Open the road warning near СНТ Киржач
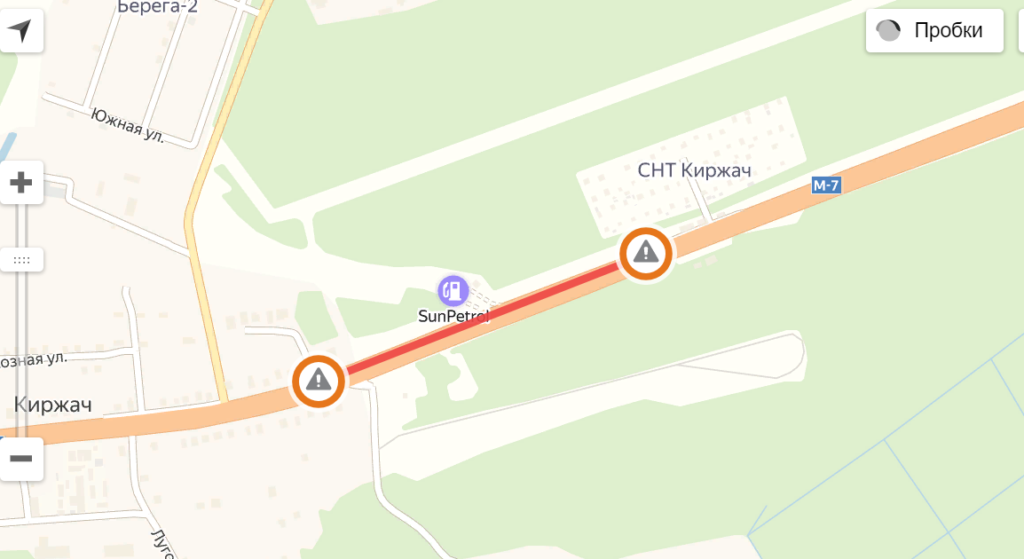 pos(646,253)
